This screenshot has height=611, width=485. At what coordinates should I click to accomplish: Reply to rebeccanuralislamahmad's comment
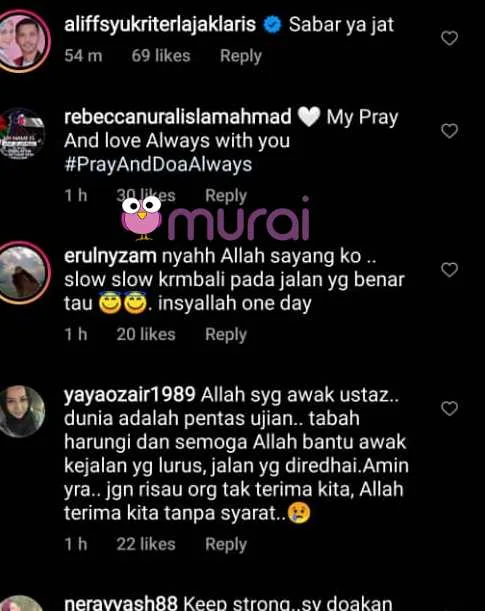click(x=226, y=196)
